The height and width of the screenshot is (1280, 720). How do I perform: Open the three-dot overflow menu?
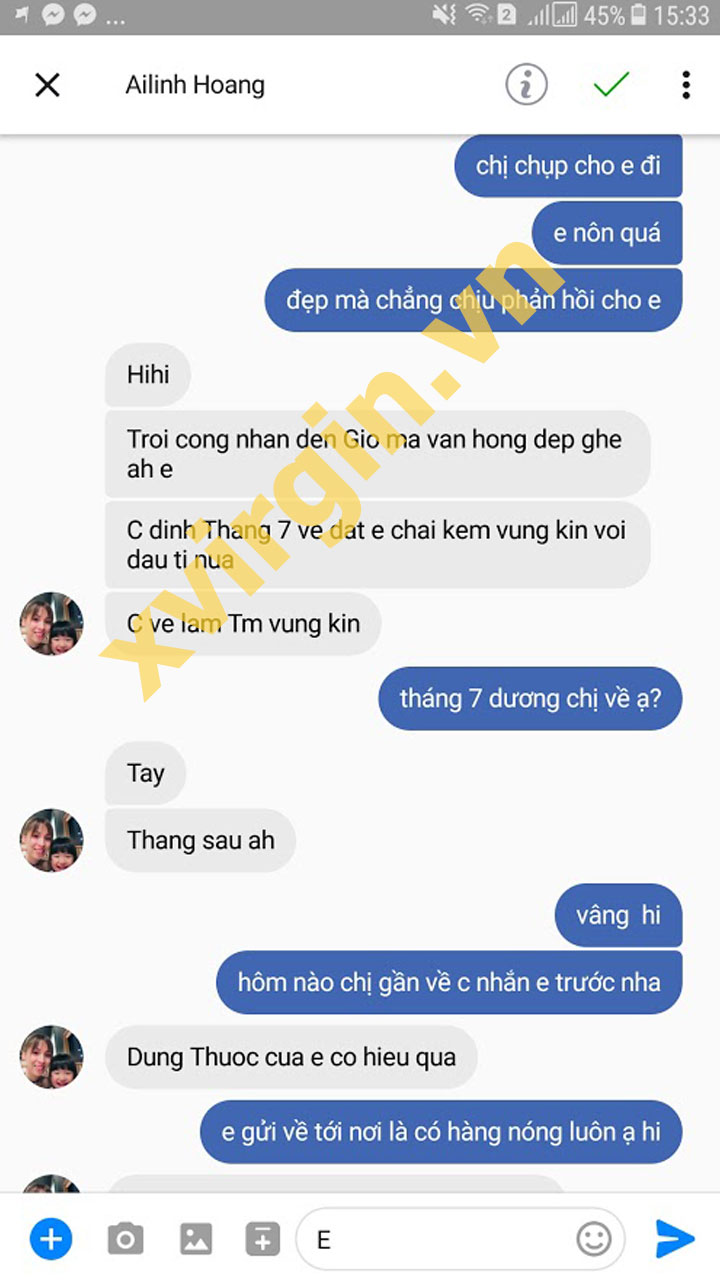686,85
